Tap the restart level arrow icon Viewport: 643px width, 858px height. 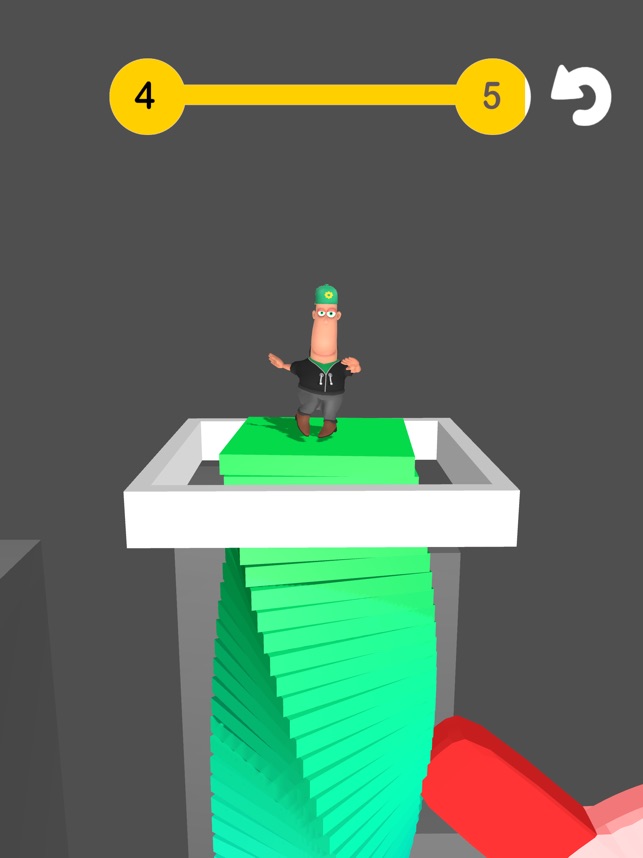pyautogui.click(x=582, y=96)
